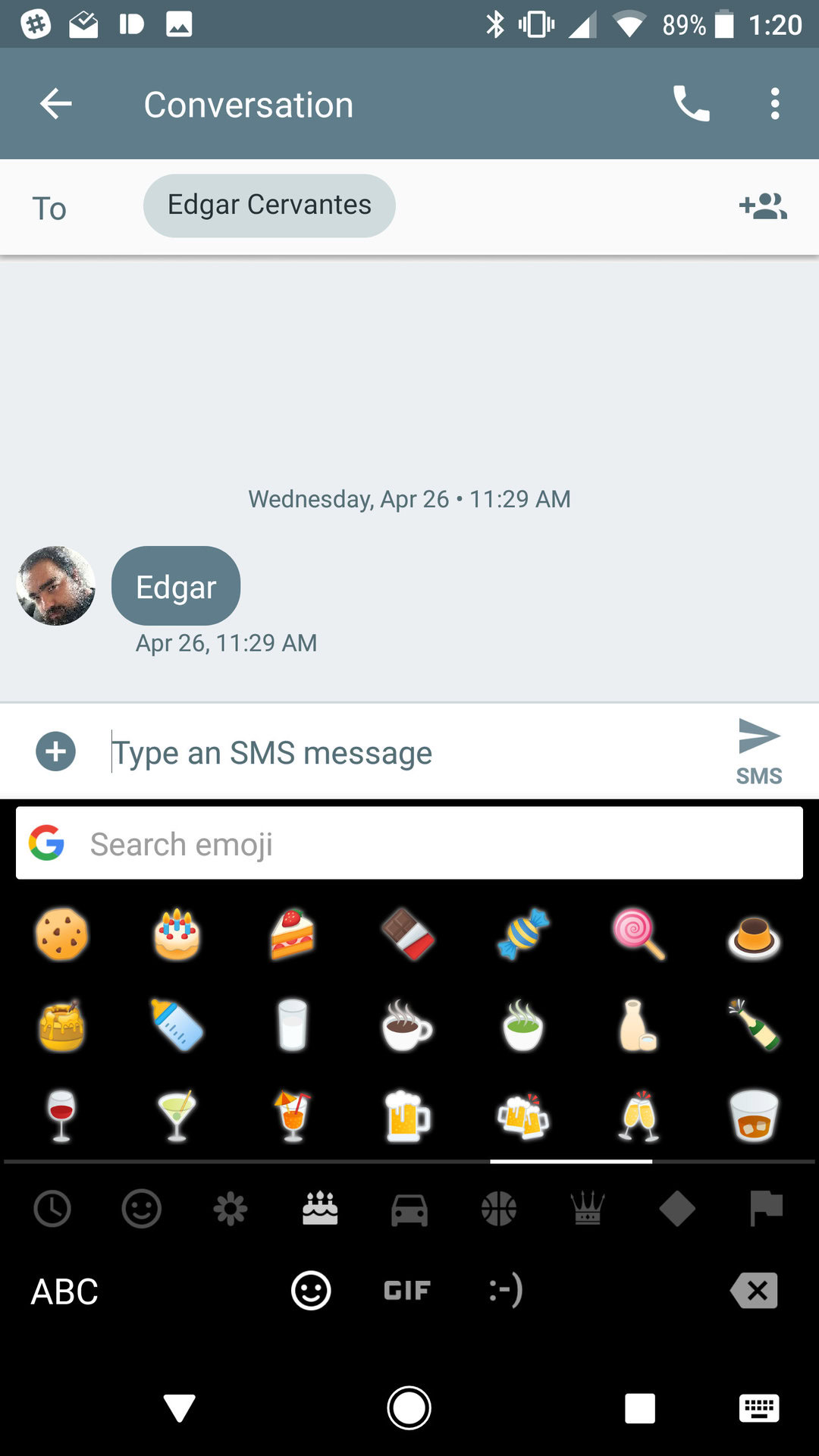
Task: Switch to the smileys emoji tab
Action: click(x=142, y=1209)
